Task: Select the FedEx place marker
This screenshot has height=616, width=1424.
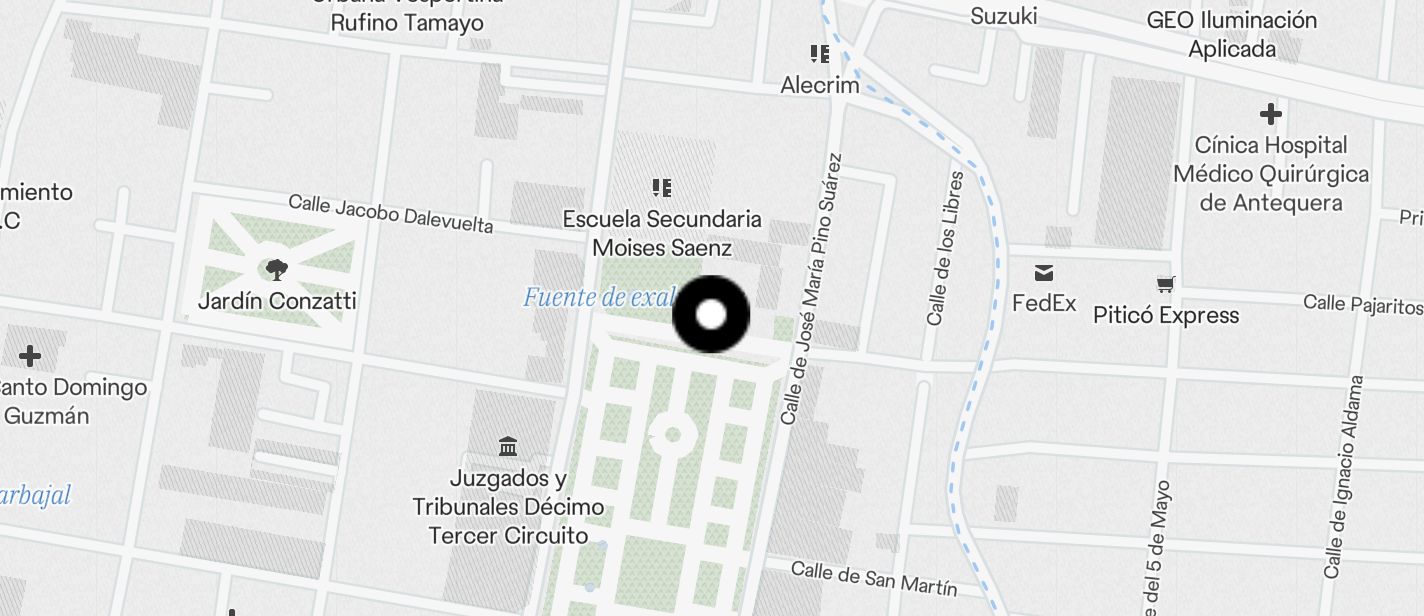Action: (x=1044, y=273)
